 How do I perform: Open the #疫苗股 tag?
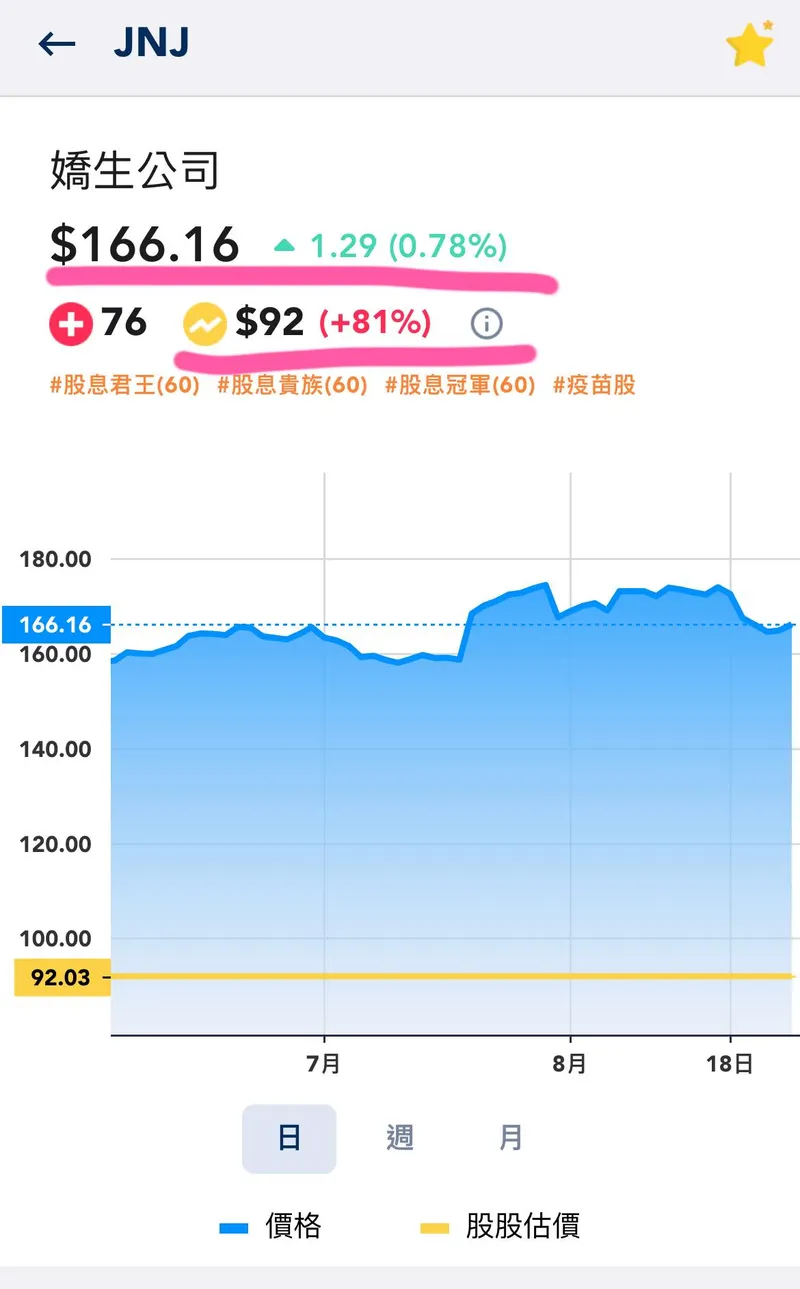(x=594, y=385)
